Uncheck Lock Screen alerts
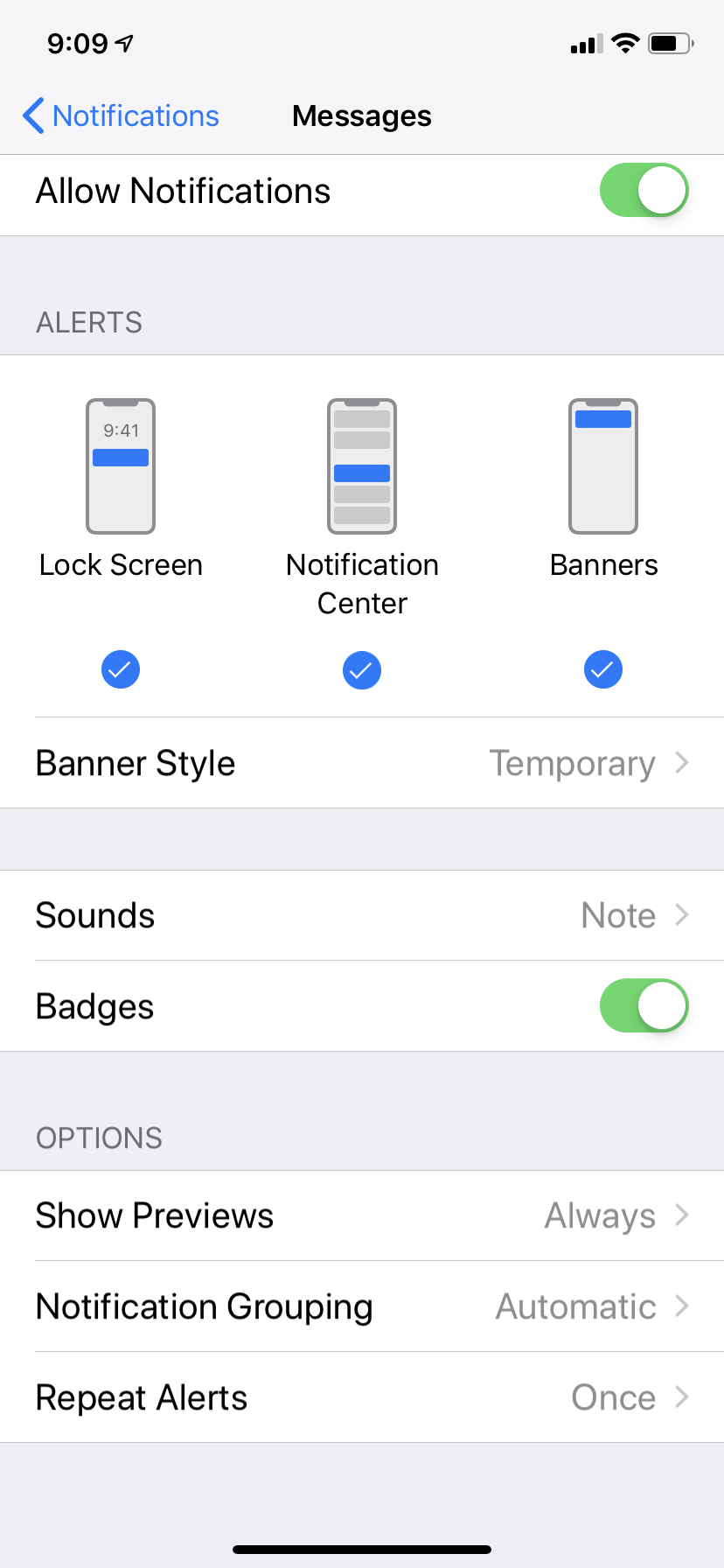The height and width of the screenshot is (1568, 724). 121,670
